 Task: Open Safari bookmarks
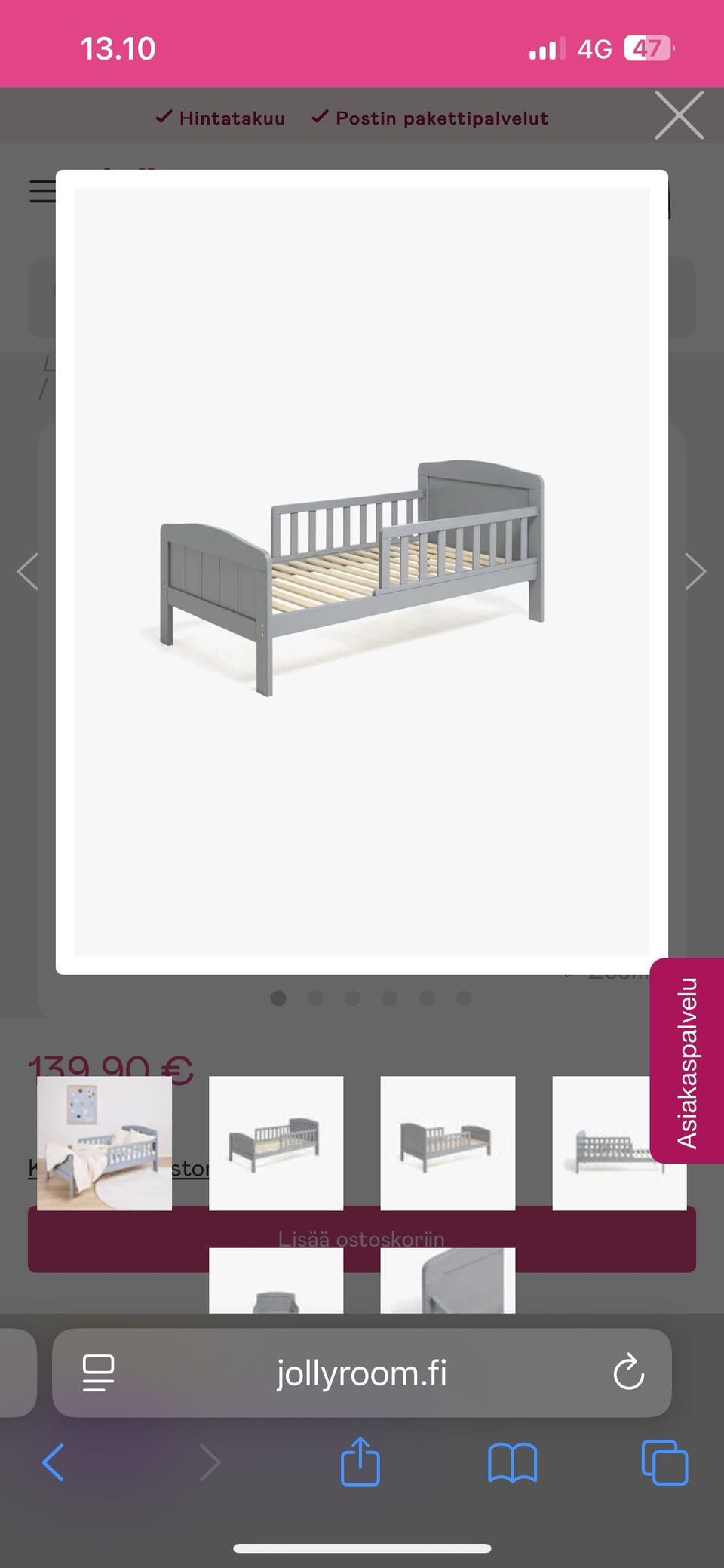[x=512, y=1462]
